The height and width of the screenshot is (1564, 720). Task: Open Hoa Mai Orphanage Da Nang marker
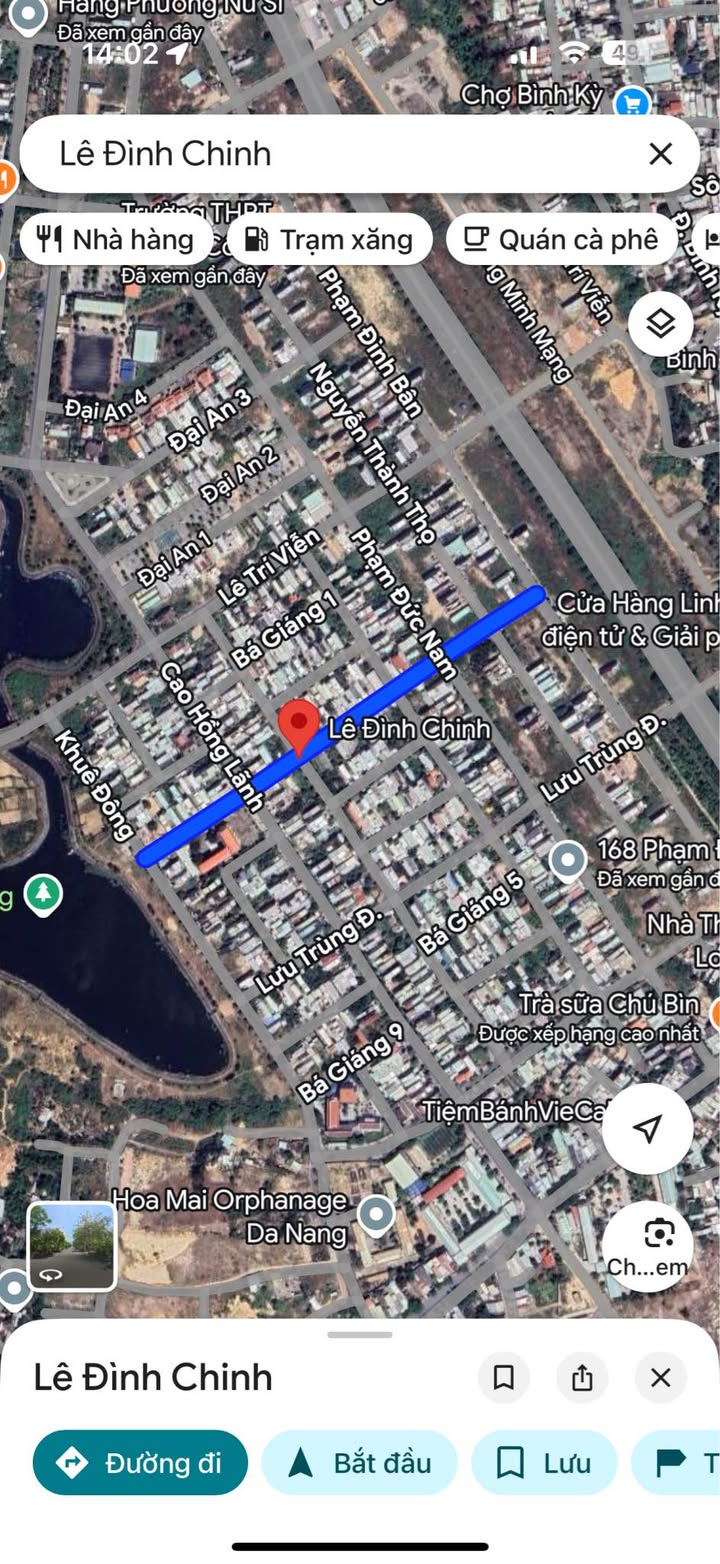point(376,1215)
